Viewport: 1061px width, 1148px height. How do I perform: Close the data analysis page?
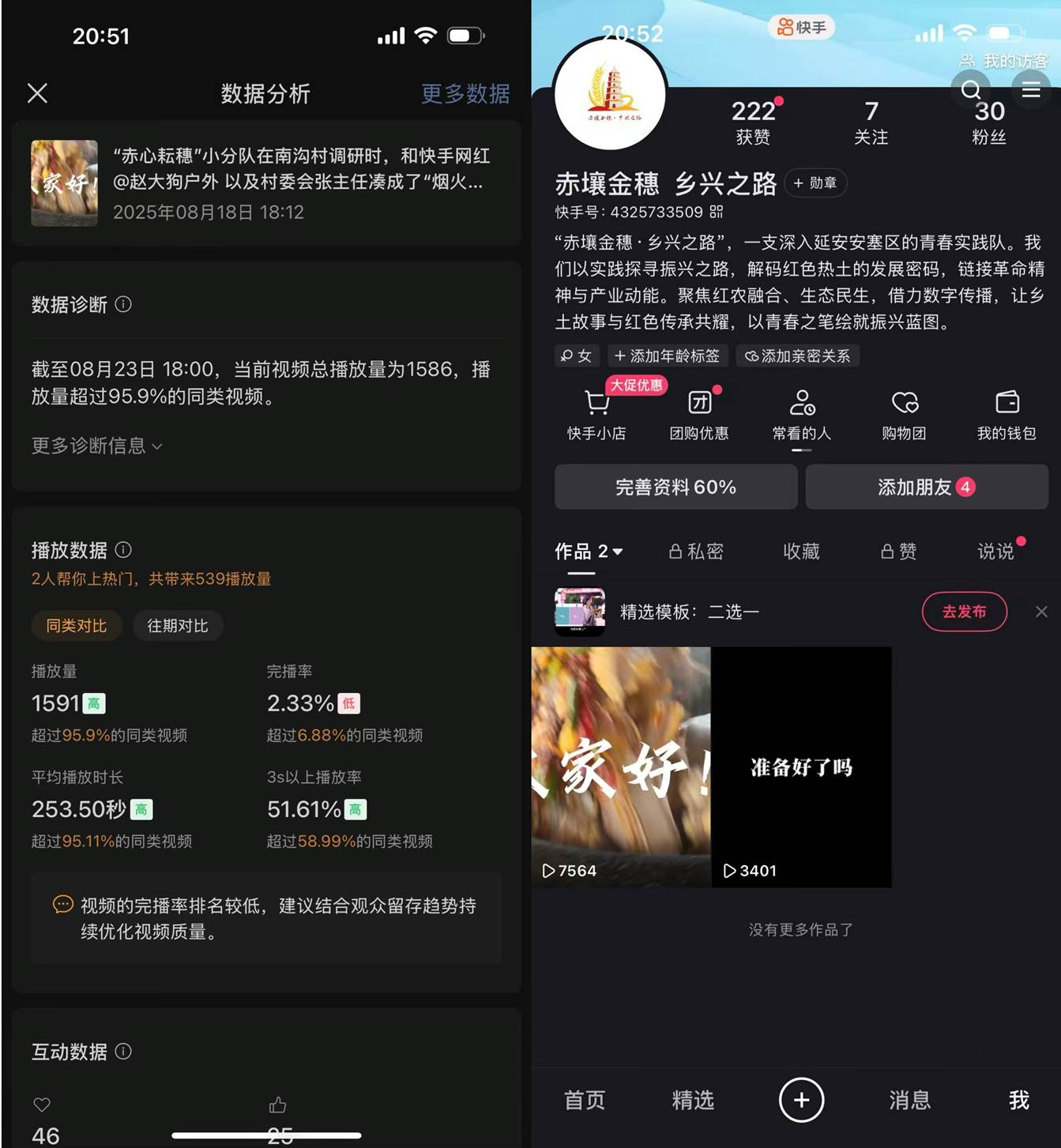[x=37, y=93]
